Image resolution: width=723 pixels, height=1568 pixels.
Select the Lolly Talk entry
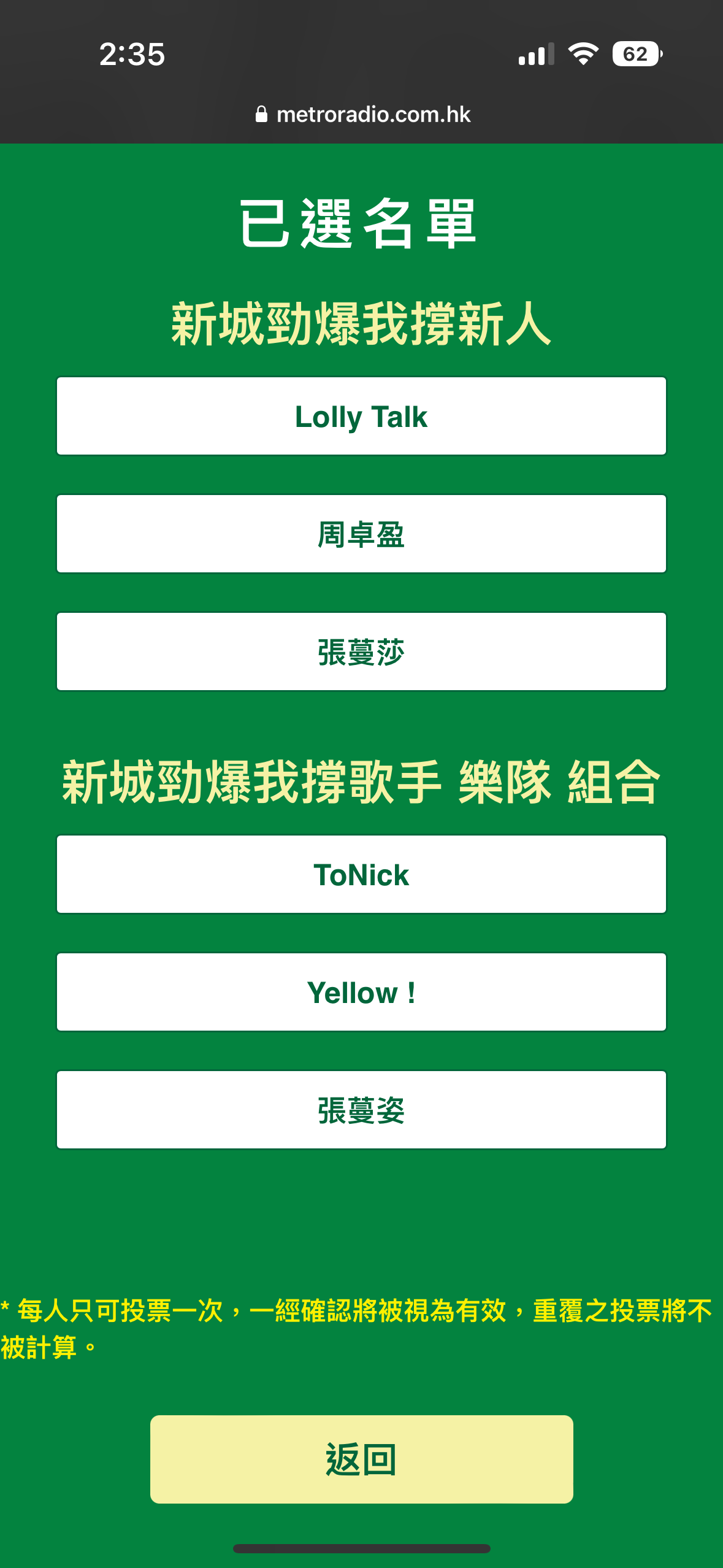(x=361, y=416)
